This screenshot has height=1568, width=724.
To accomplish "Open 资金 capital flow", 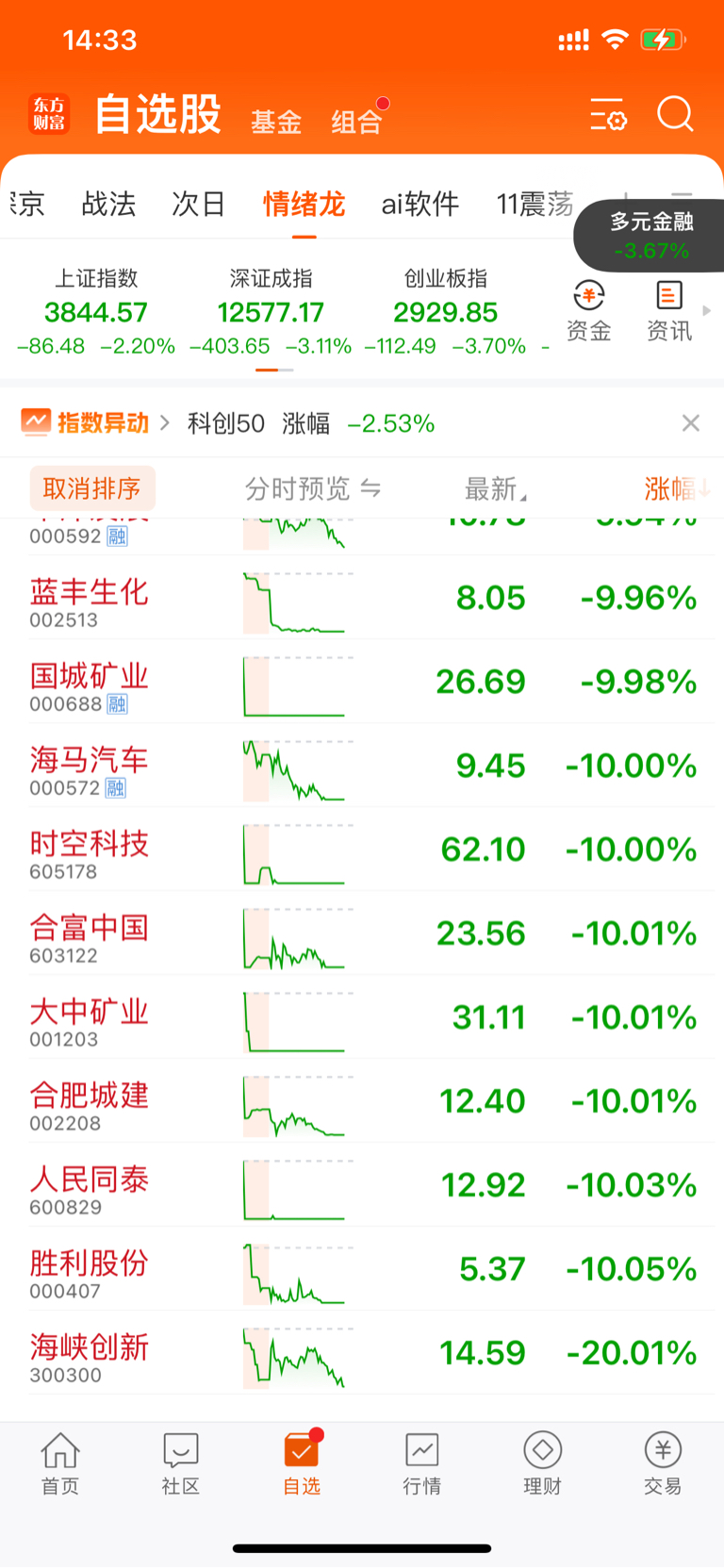I will 589,312.
